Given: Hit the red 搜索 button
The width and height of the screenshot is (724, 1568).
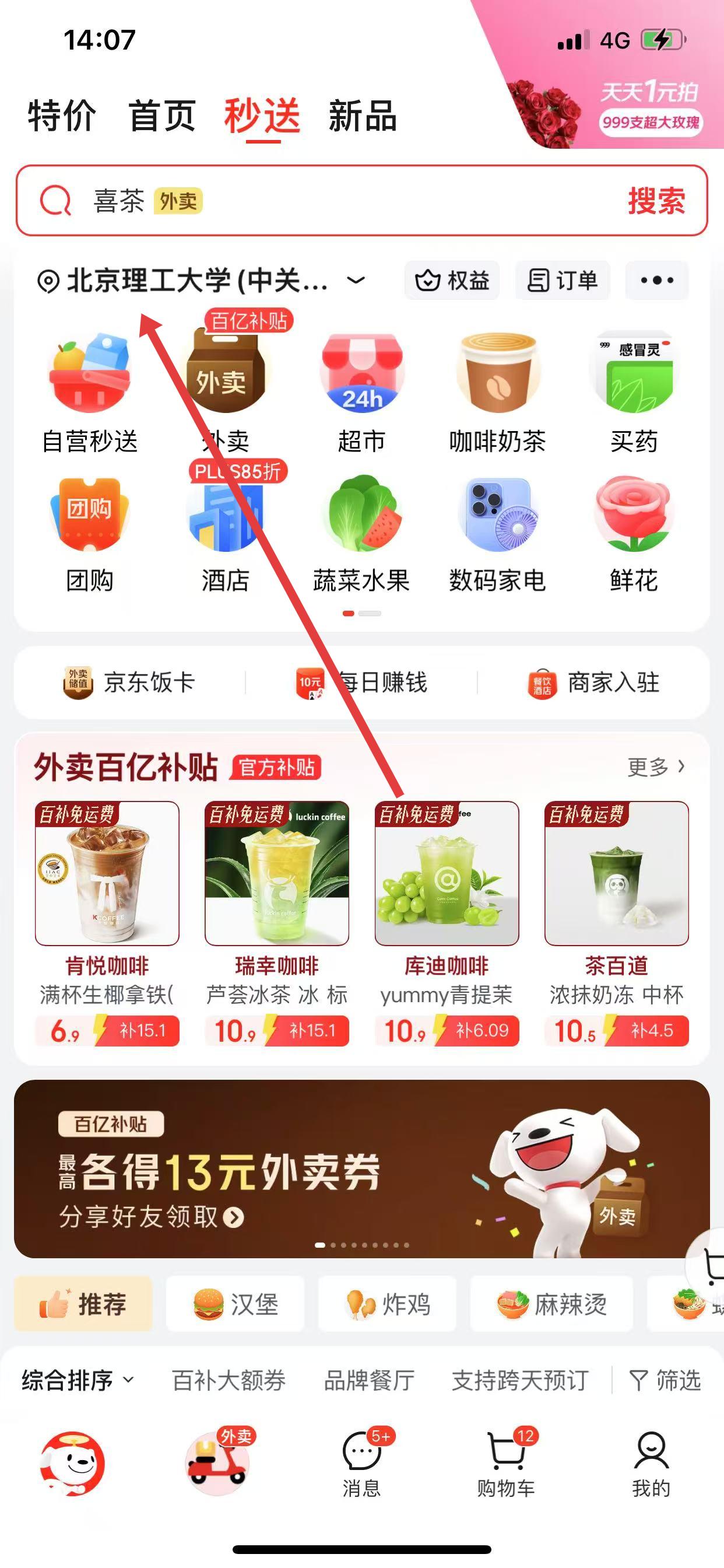Looking at the screenshot, I should click(656, 200).
